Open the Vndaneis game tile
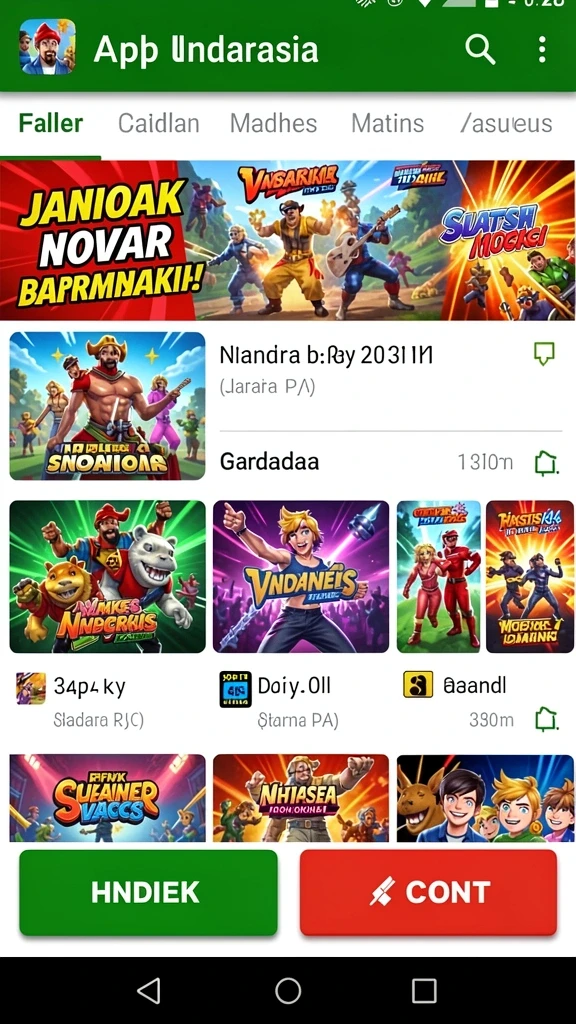The height and width of the screenshot is (1024, 576). pos(300,577)
